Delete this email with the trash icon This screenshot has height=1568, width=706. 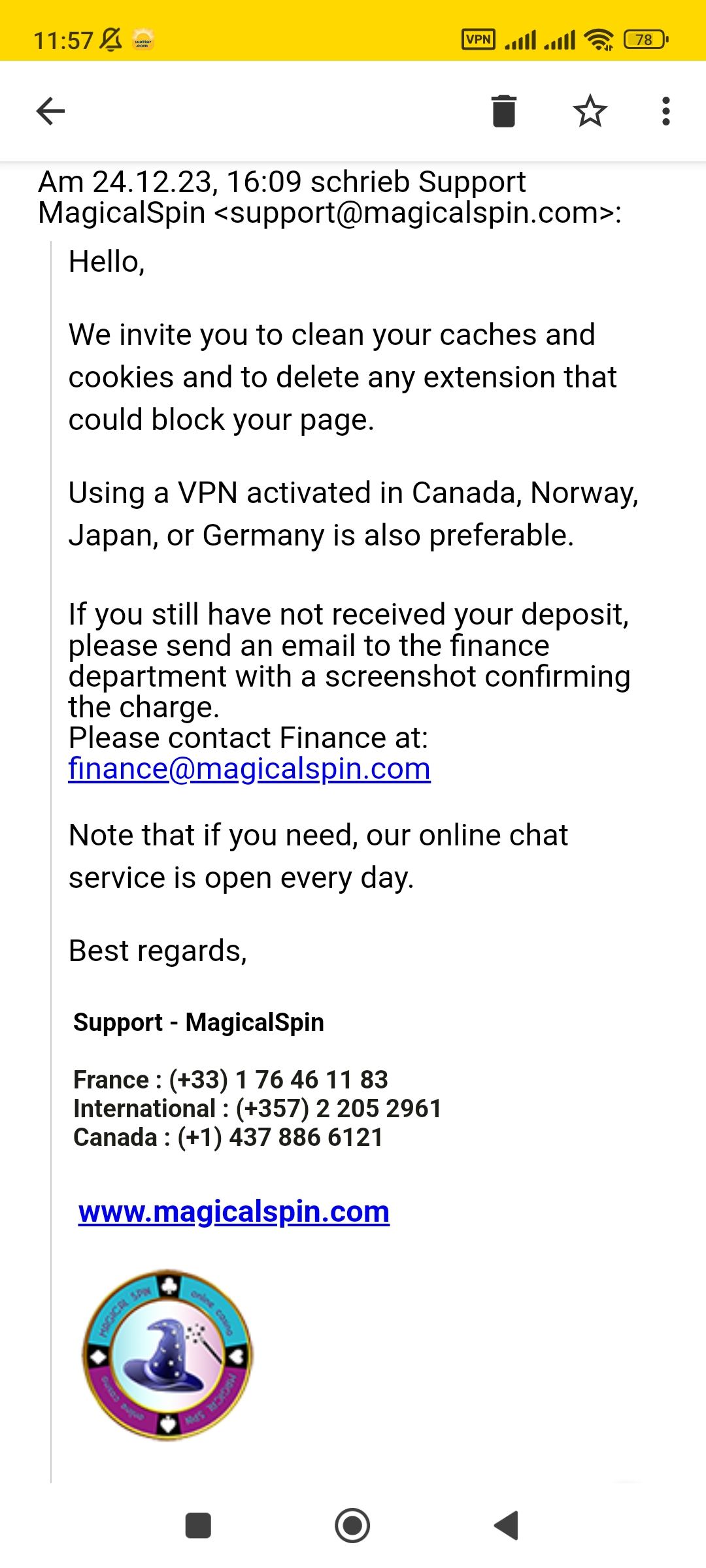(503, 110)
